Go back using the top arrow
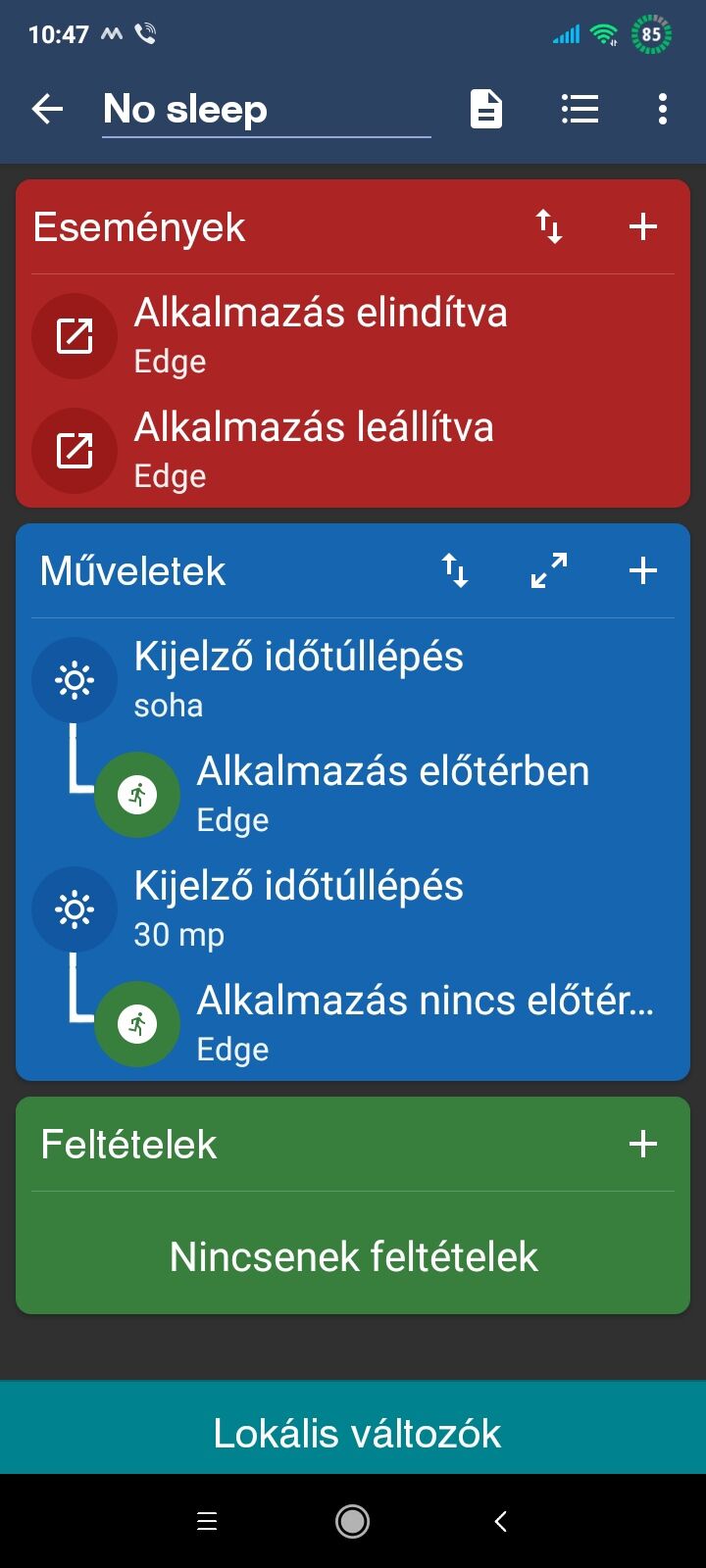 (x=47, y=109)
